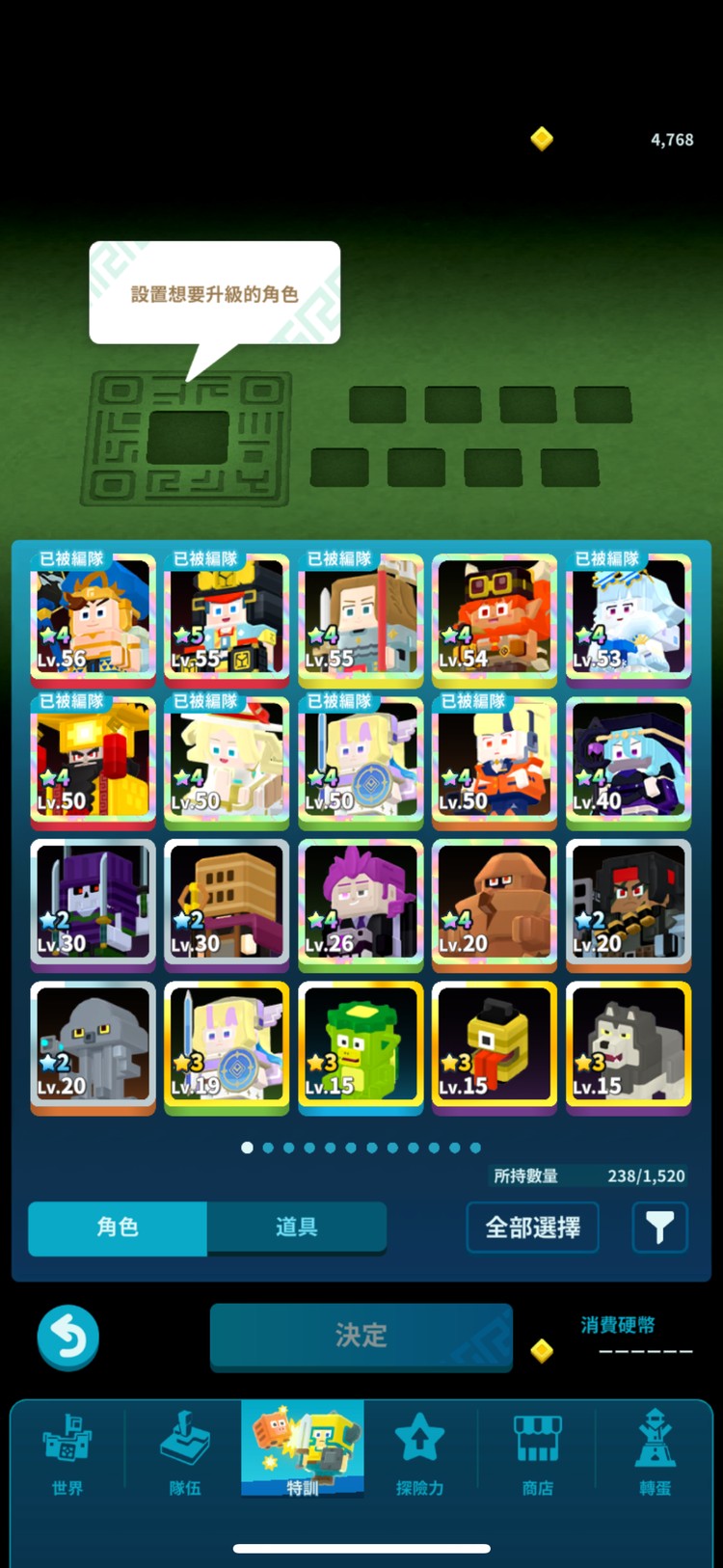Tap the main character slot to set

point(188,438)
